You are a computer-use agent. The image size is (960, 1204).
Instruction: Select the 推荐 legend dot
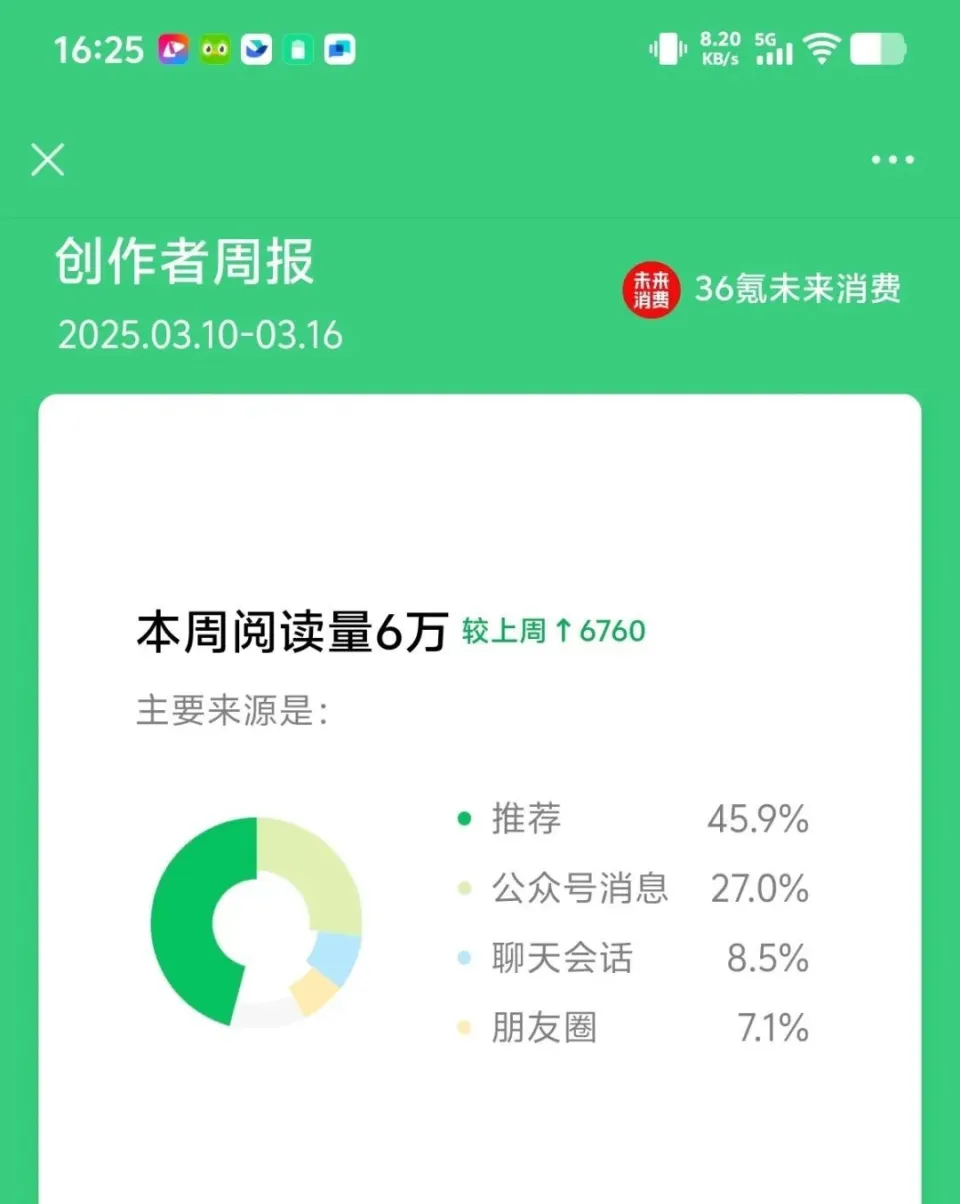463,818
